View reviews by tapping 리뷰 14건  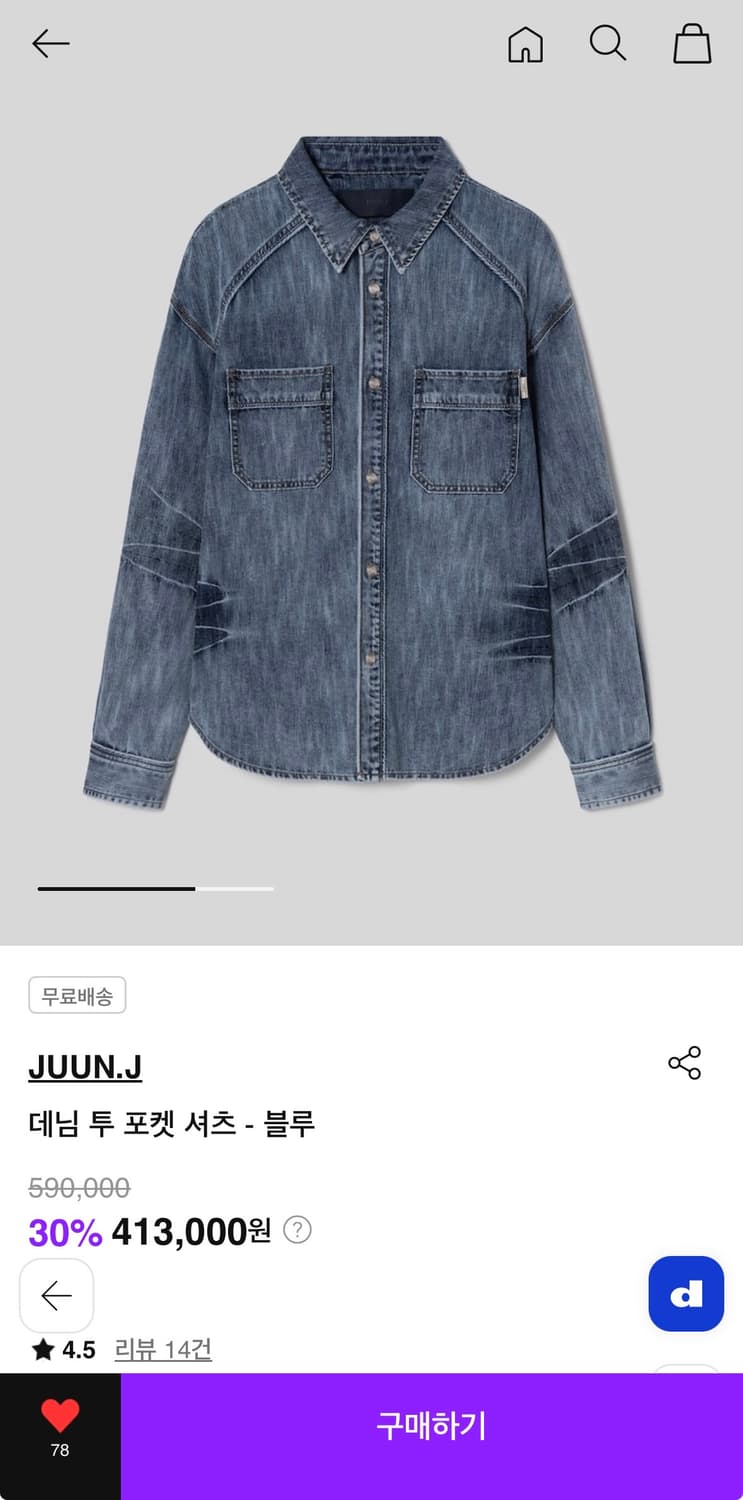(163, 1349)
